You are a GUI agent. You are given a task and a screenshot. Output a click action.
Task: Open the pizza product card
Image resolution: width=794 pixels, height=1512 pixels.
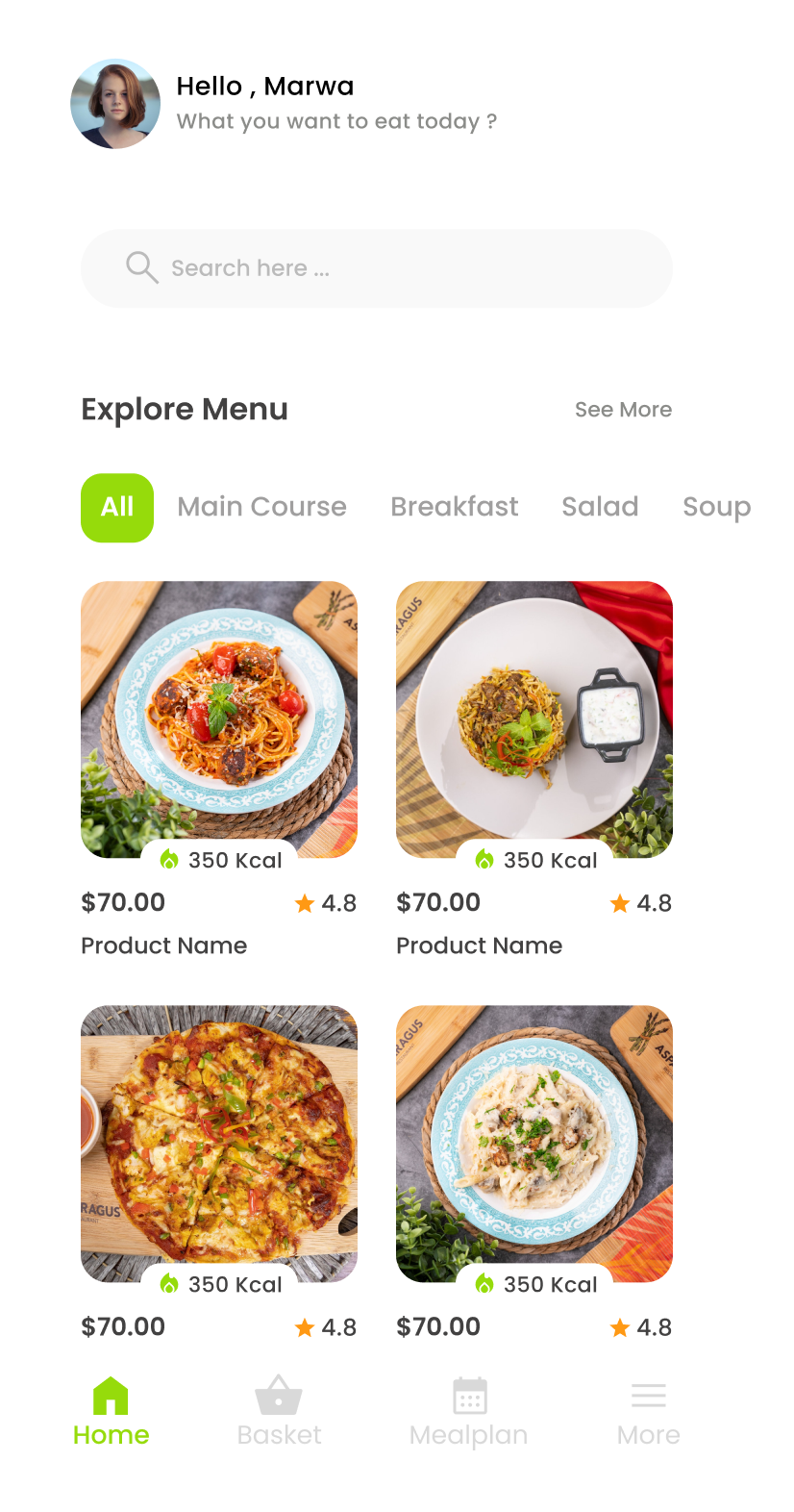(x=219, y=1144)
